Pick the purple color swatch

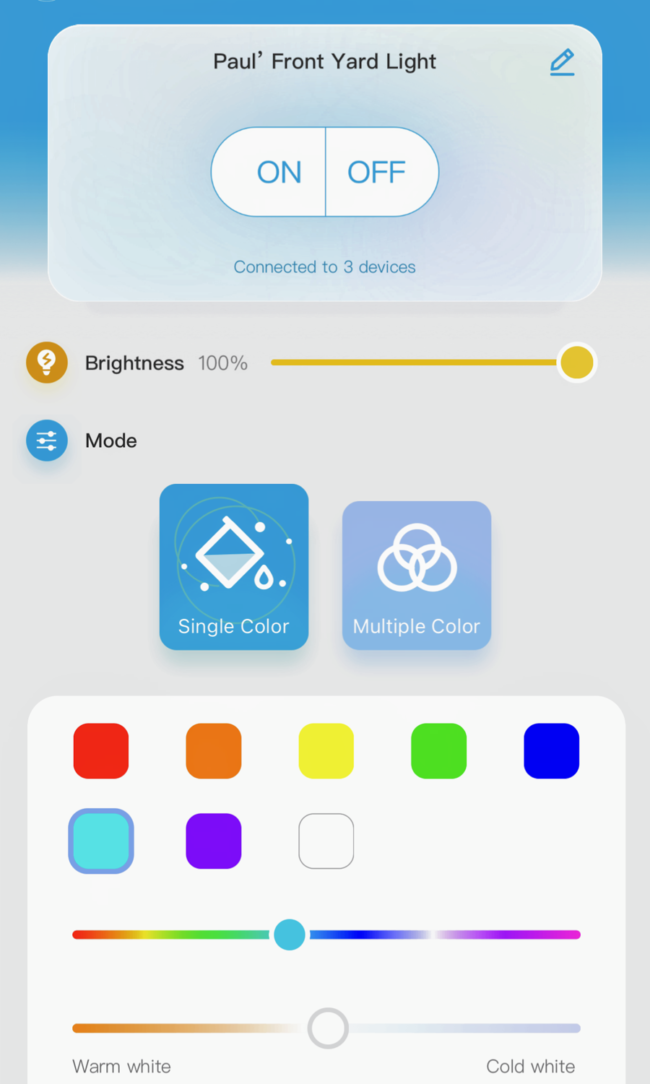click(x=214, y=841)
